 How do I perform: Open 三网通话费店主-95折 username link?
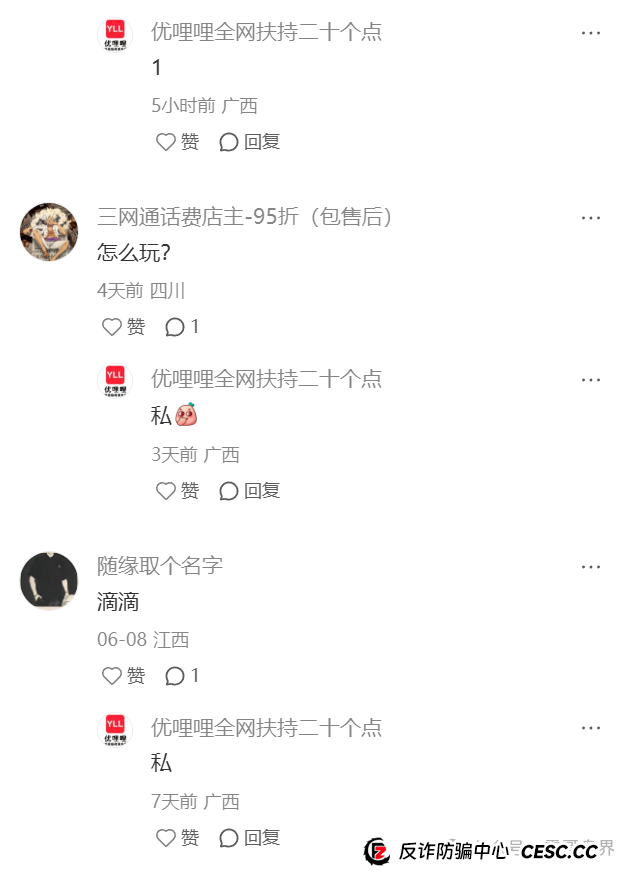[x=246, y=217]
